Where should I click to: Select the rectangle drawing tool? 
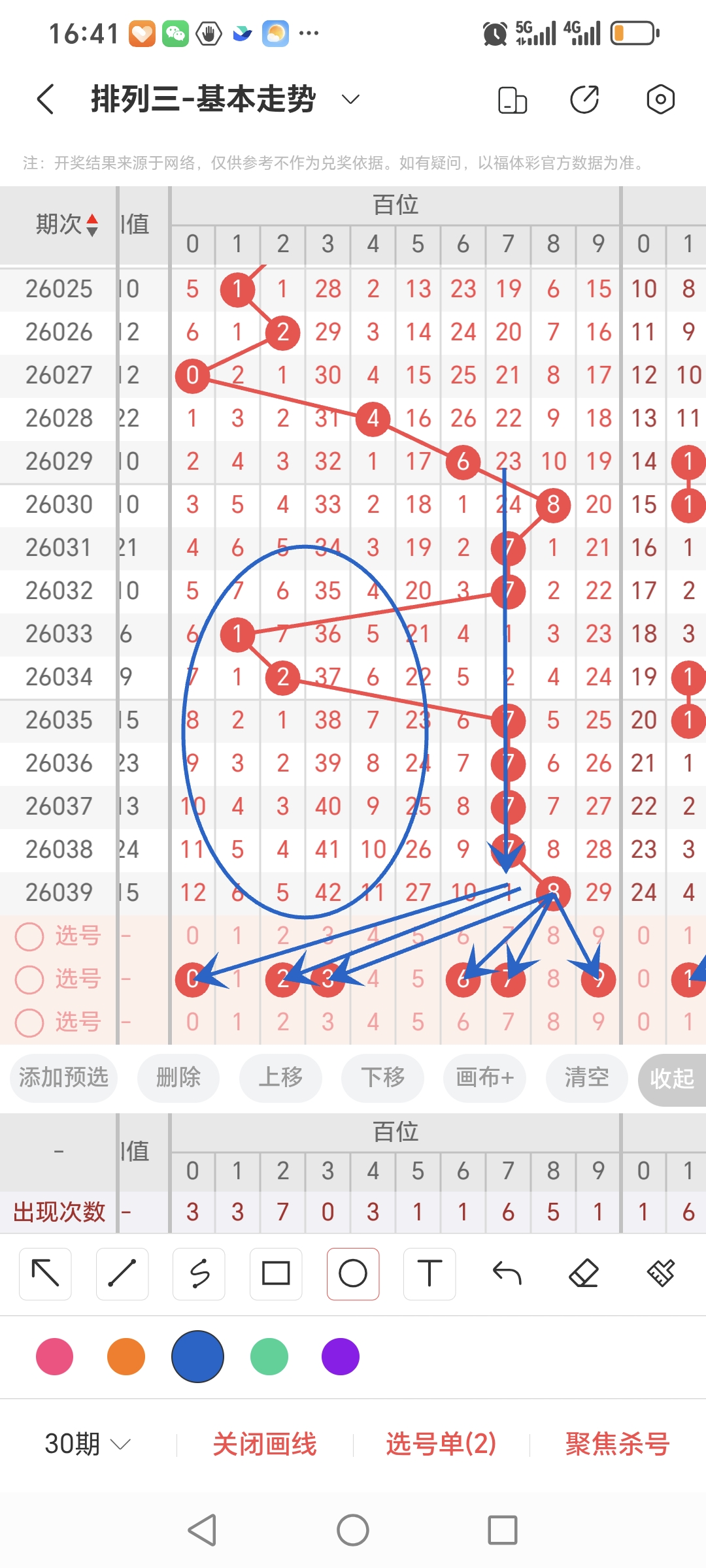[x=275, y=1273]
